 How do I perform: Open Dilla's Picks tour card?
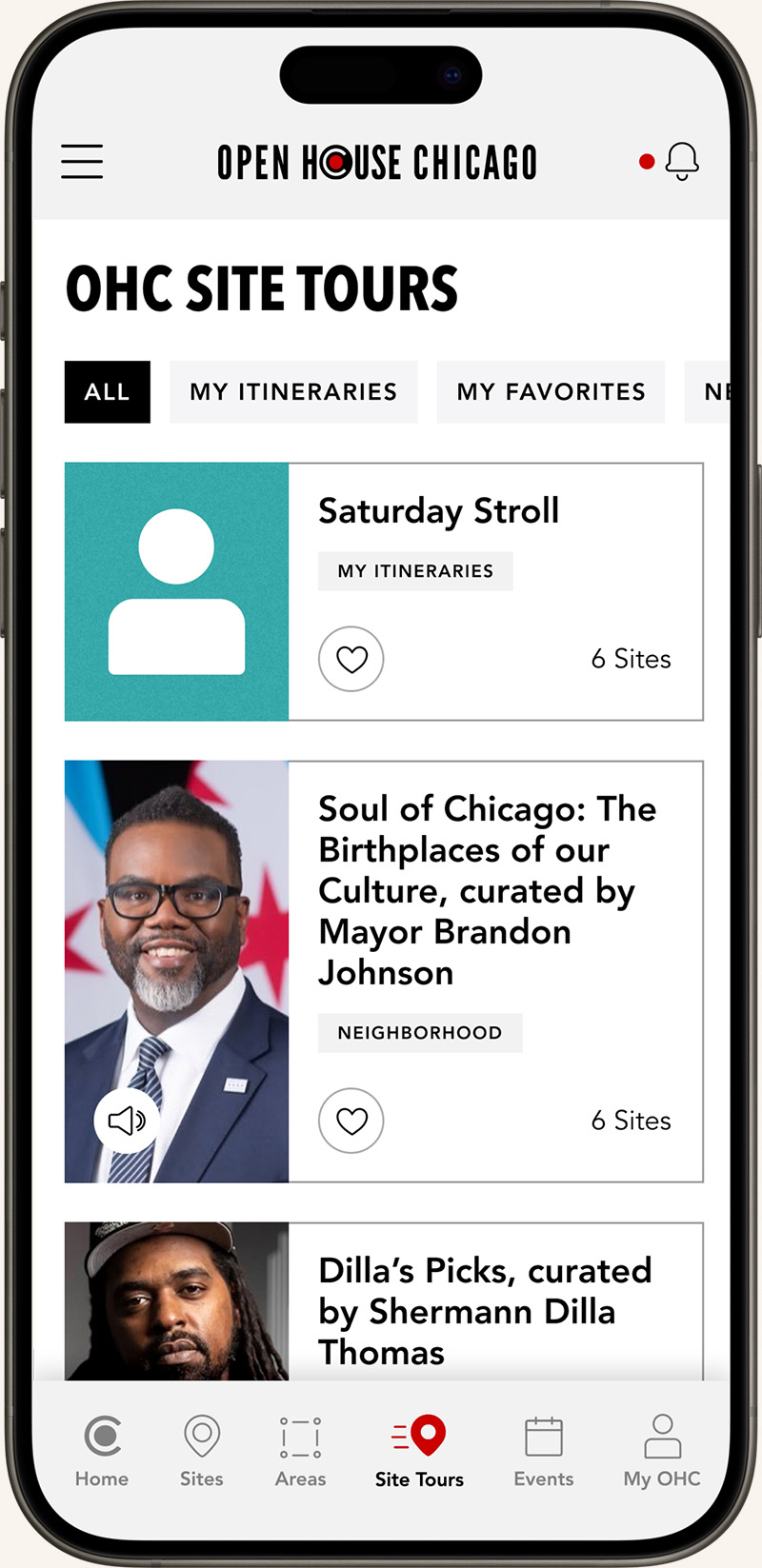[x=484, y=1311]
